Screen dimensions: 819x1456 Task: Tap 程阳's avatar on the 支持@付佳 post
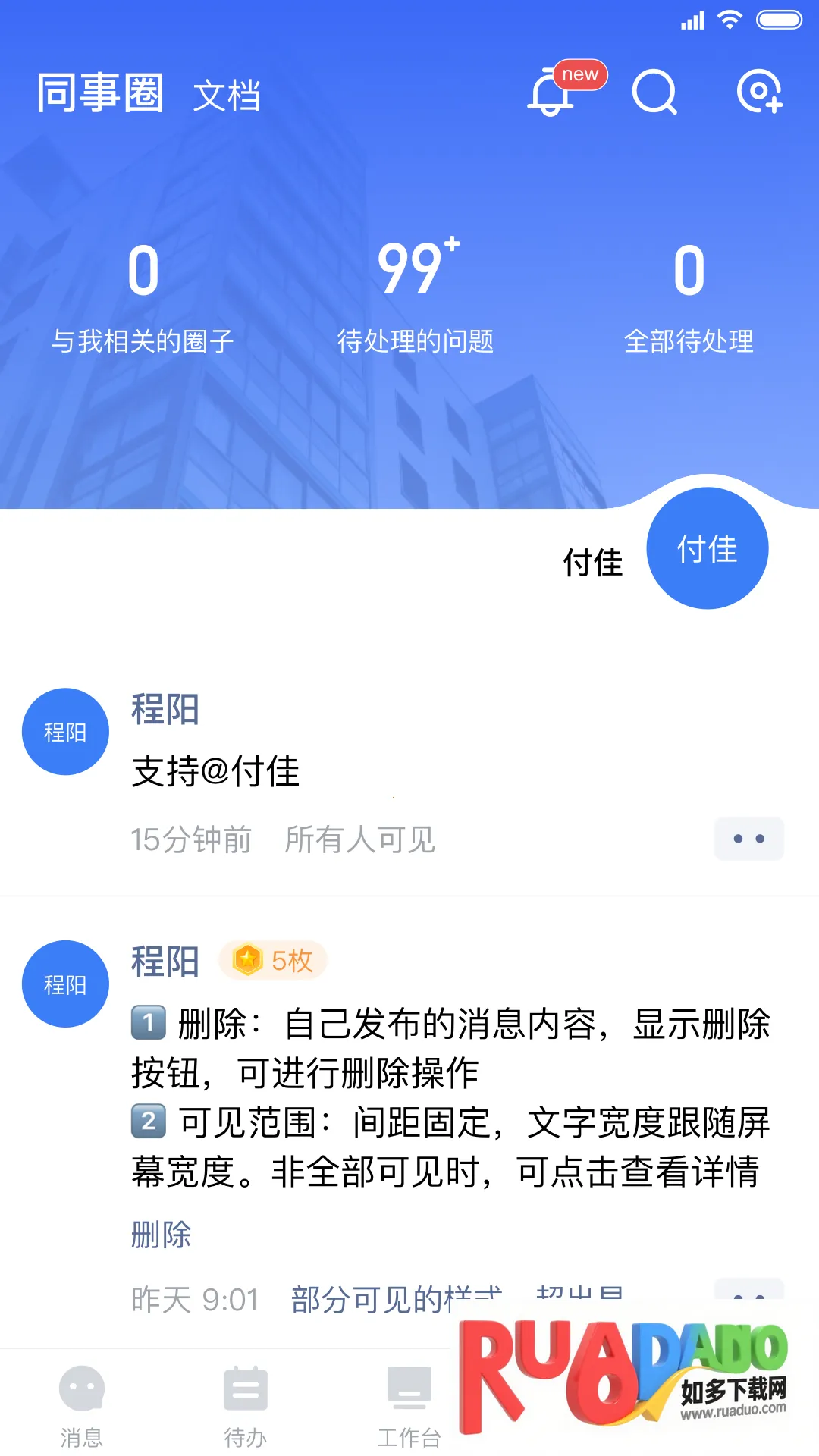point(65,732)
